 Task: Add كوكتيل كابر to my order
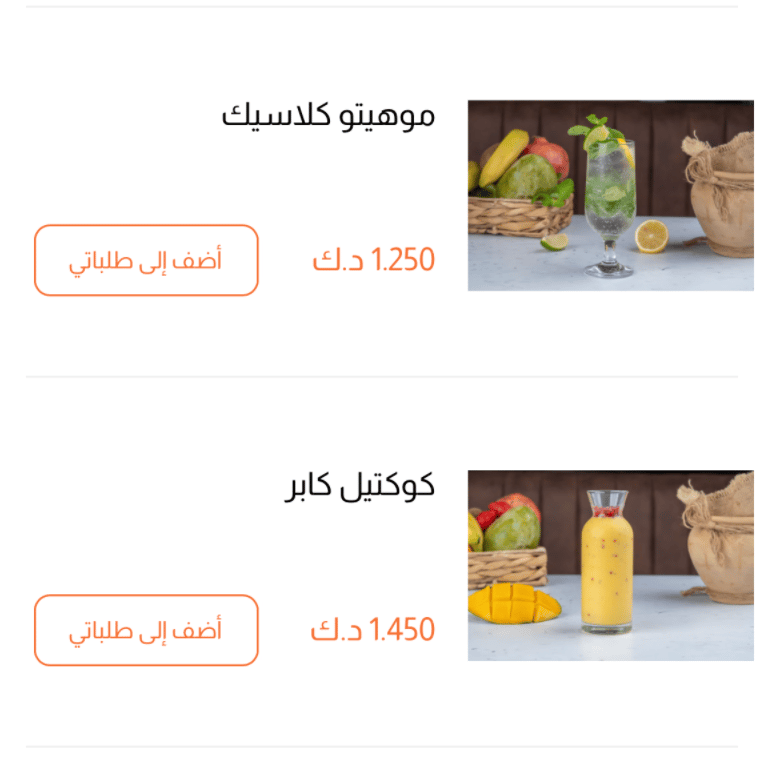click(x=146, y=630)
